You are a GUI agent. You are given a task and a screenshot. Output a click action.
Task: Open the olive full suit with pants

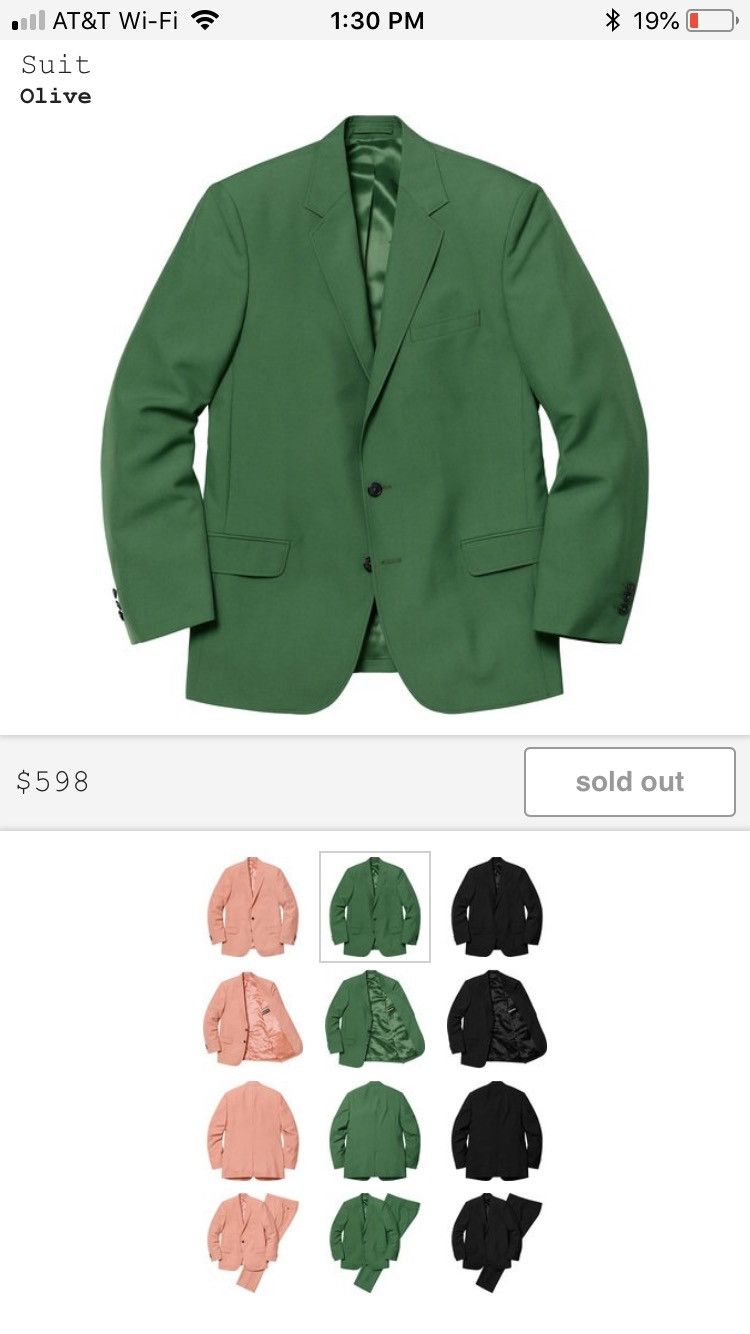tap(375, 1242)
